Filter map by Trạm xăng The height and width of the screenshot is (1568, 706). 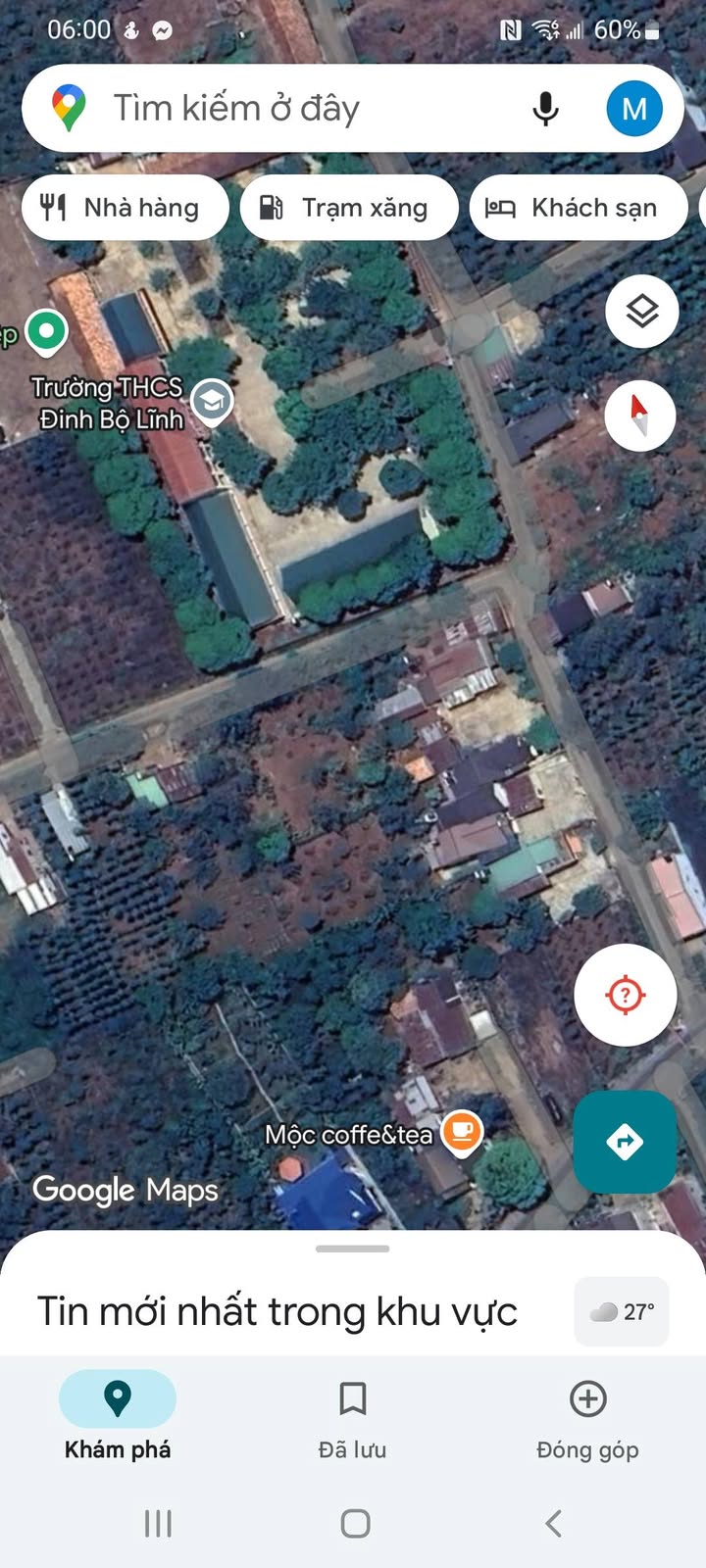click(348, 208)
